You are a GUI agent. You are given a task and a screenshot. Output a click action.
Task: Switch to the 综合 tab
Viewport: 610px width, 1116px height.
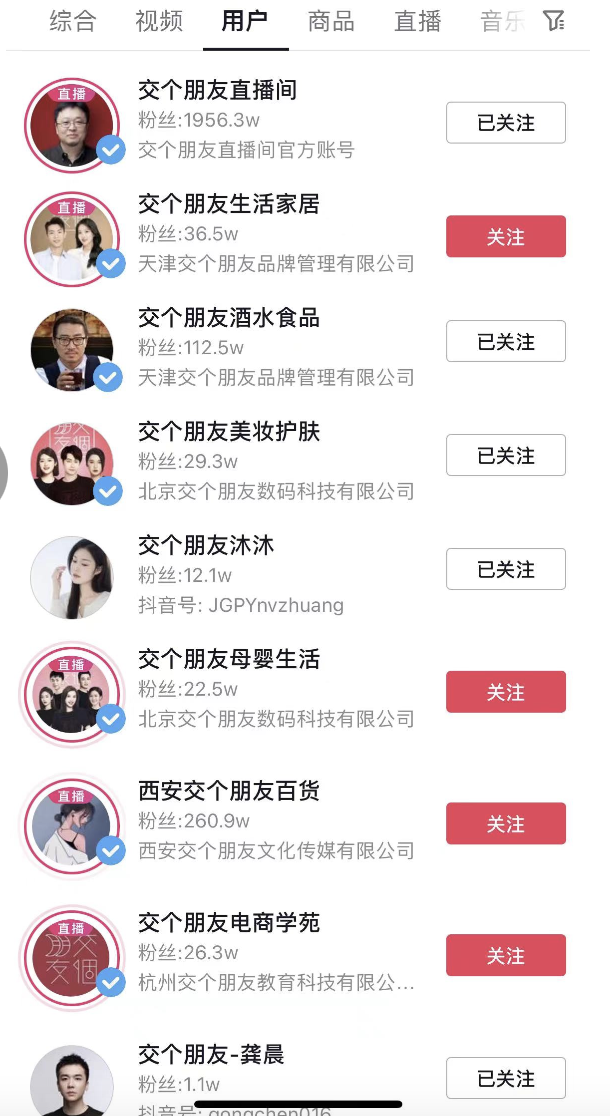pos(73,22)
